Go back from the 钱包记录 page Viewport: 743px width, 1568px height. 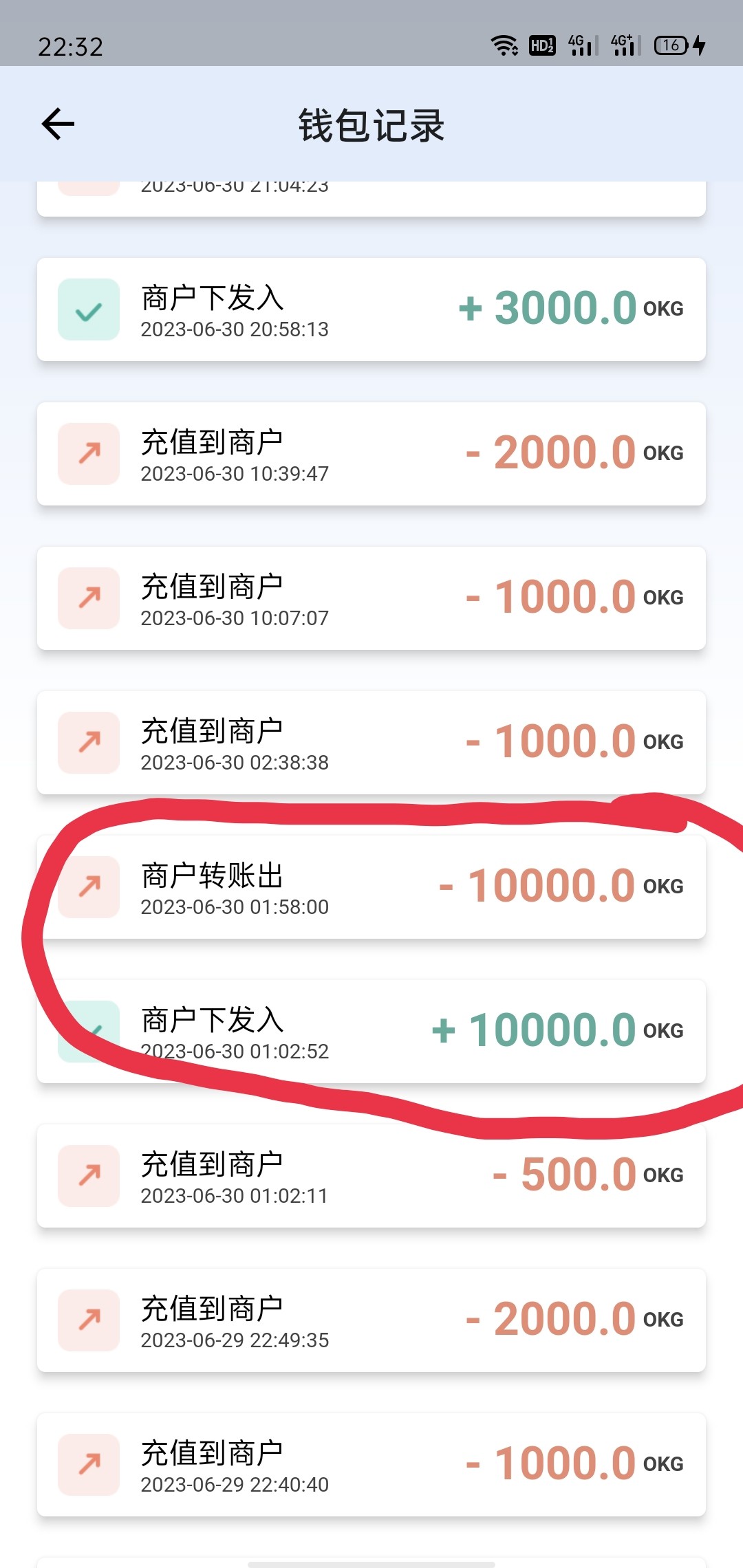pyautogui.click(x=58, y=124)
